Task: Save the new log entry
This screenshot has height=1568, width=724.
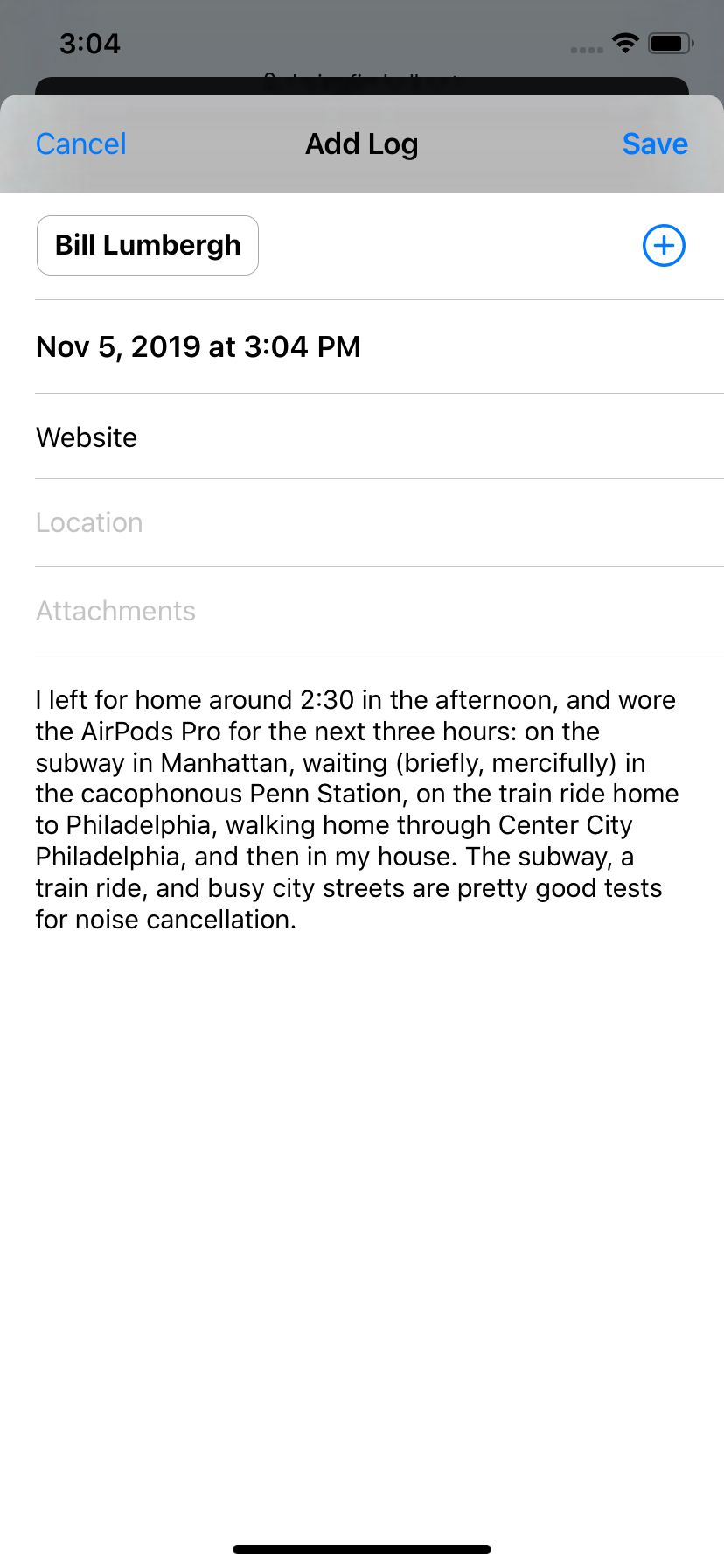Action: [x=654, y=144]
